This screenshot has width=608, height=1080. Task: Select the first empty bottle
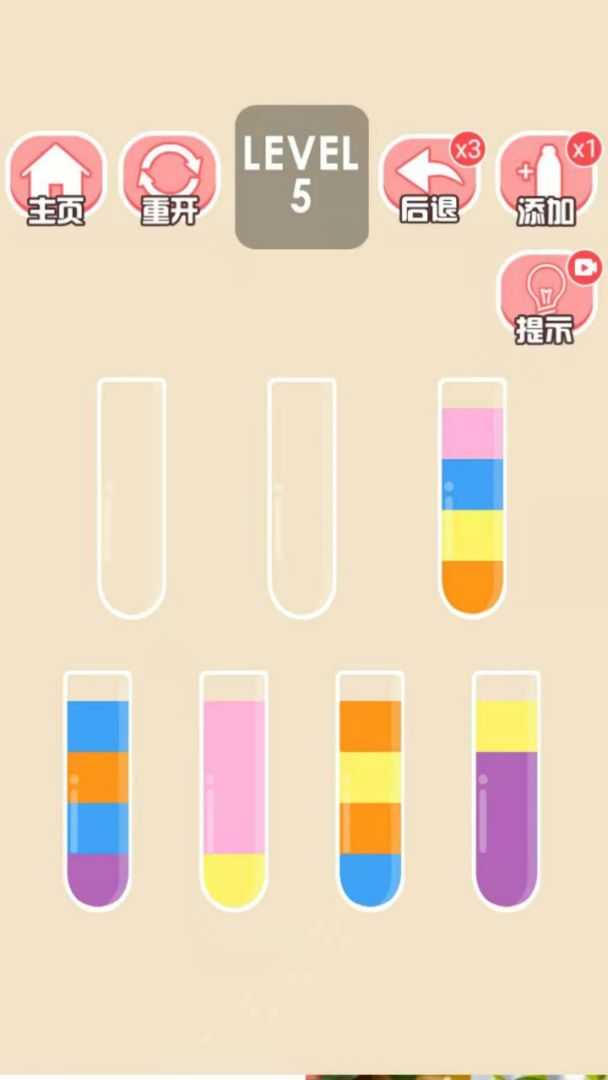point(131,498)
